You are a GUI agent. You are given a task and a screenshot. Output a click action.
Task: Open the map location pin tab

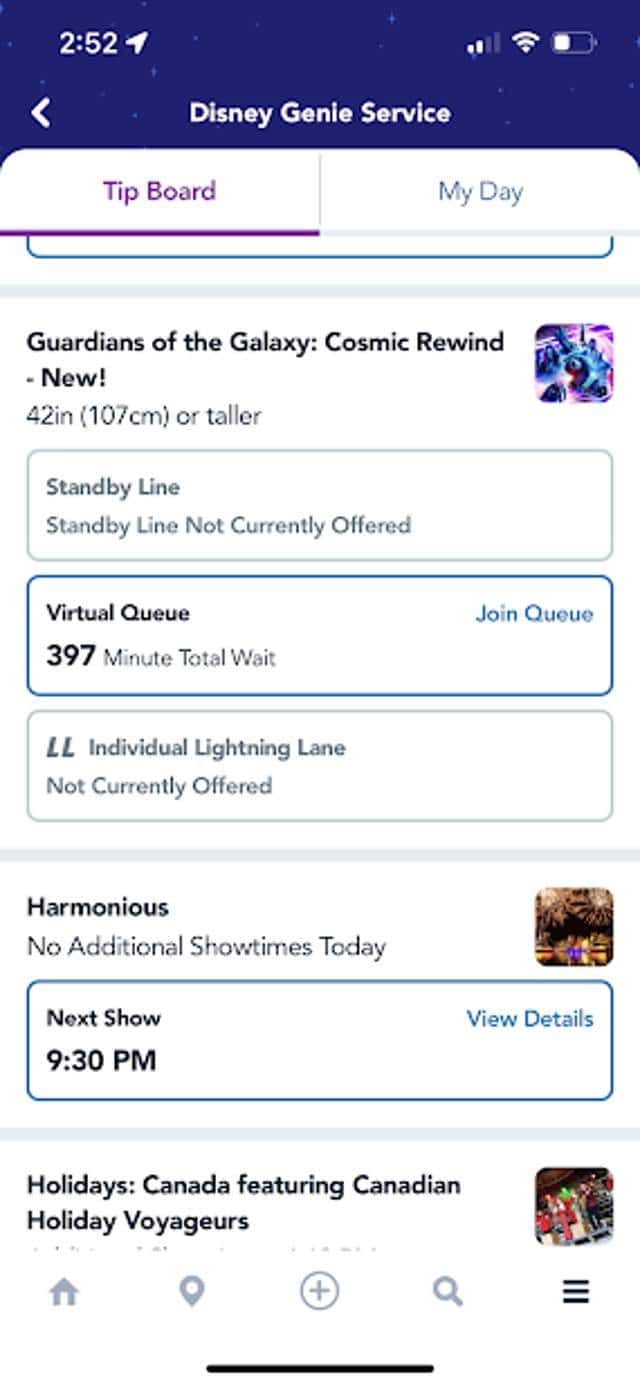[191, 1292]
